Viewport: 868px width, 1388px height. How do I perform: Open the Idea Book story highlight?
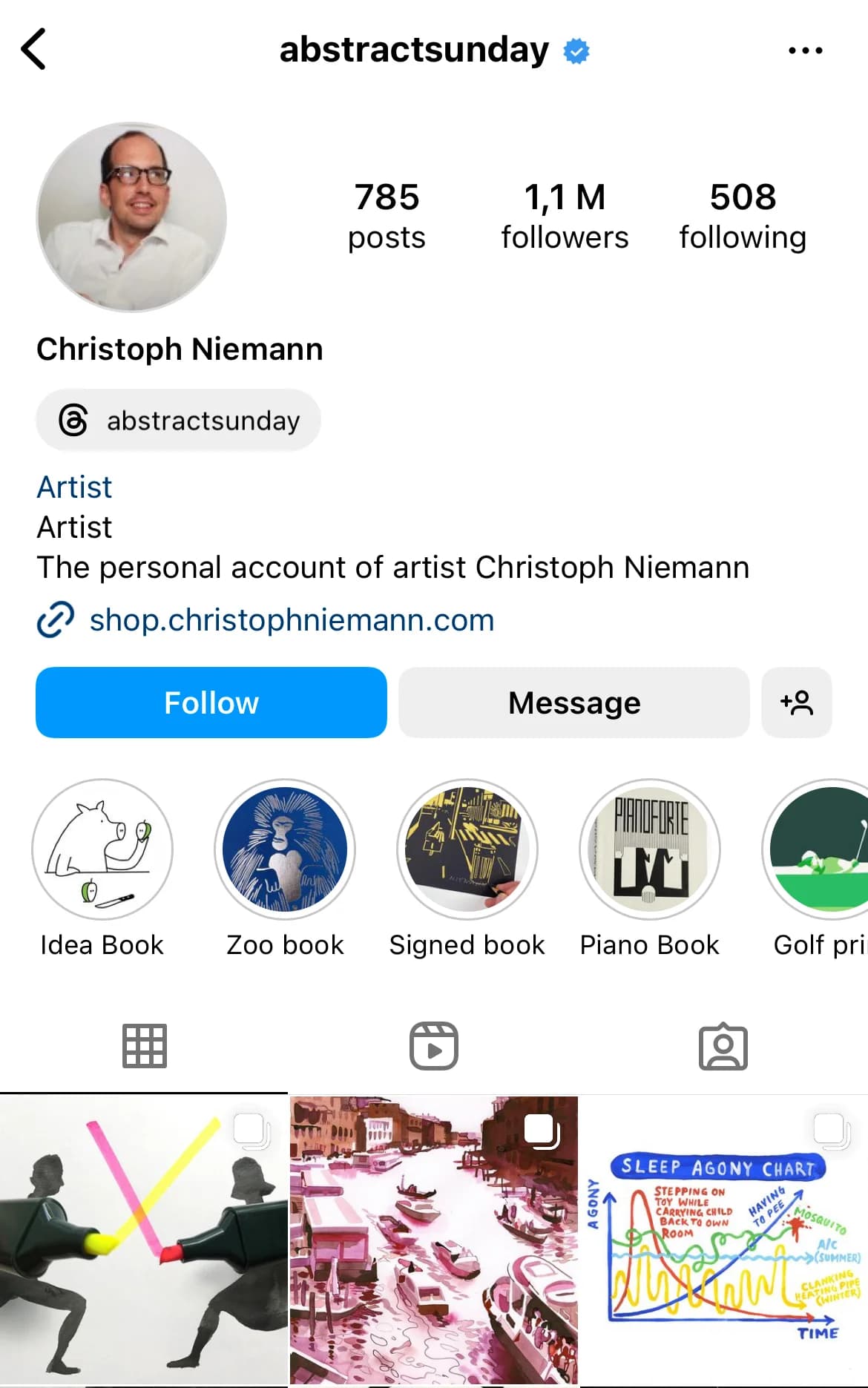[x=102, y=850]
